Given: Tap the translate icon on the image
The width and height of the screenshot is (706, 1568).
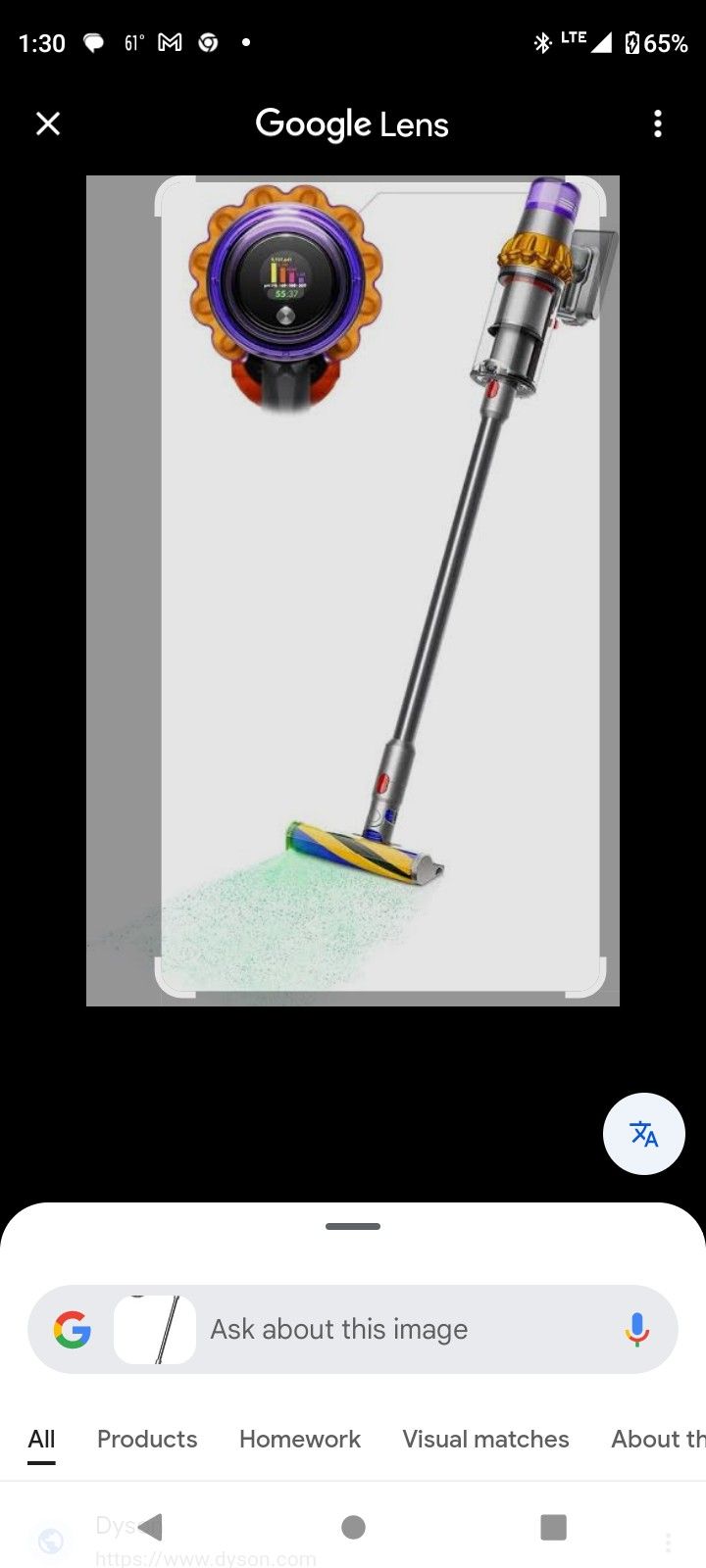Looking at the screenshot, I should point(643,1133).
